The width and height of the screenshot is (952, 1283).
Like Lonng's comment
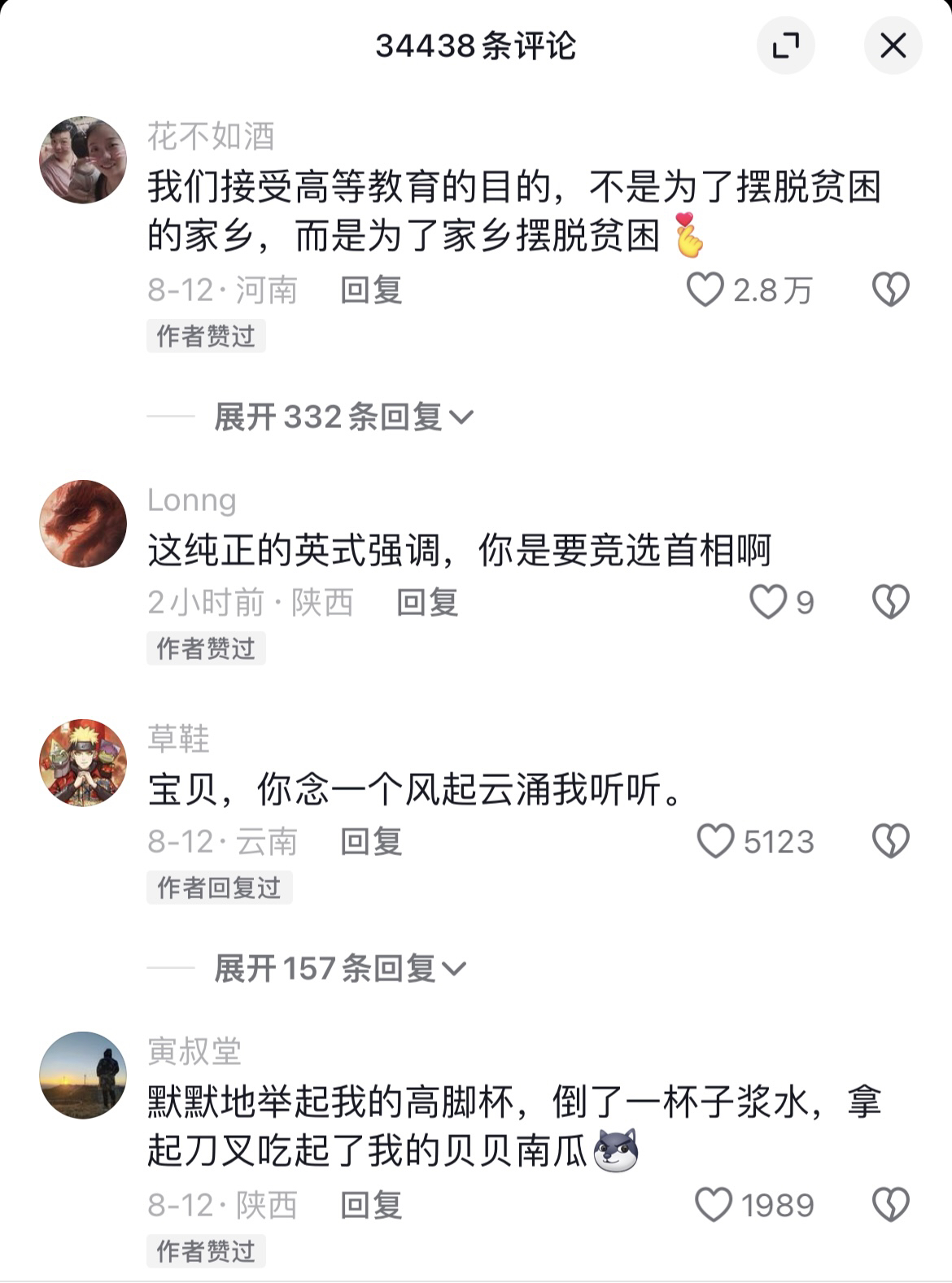click(767, 602)
